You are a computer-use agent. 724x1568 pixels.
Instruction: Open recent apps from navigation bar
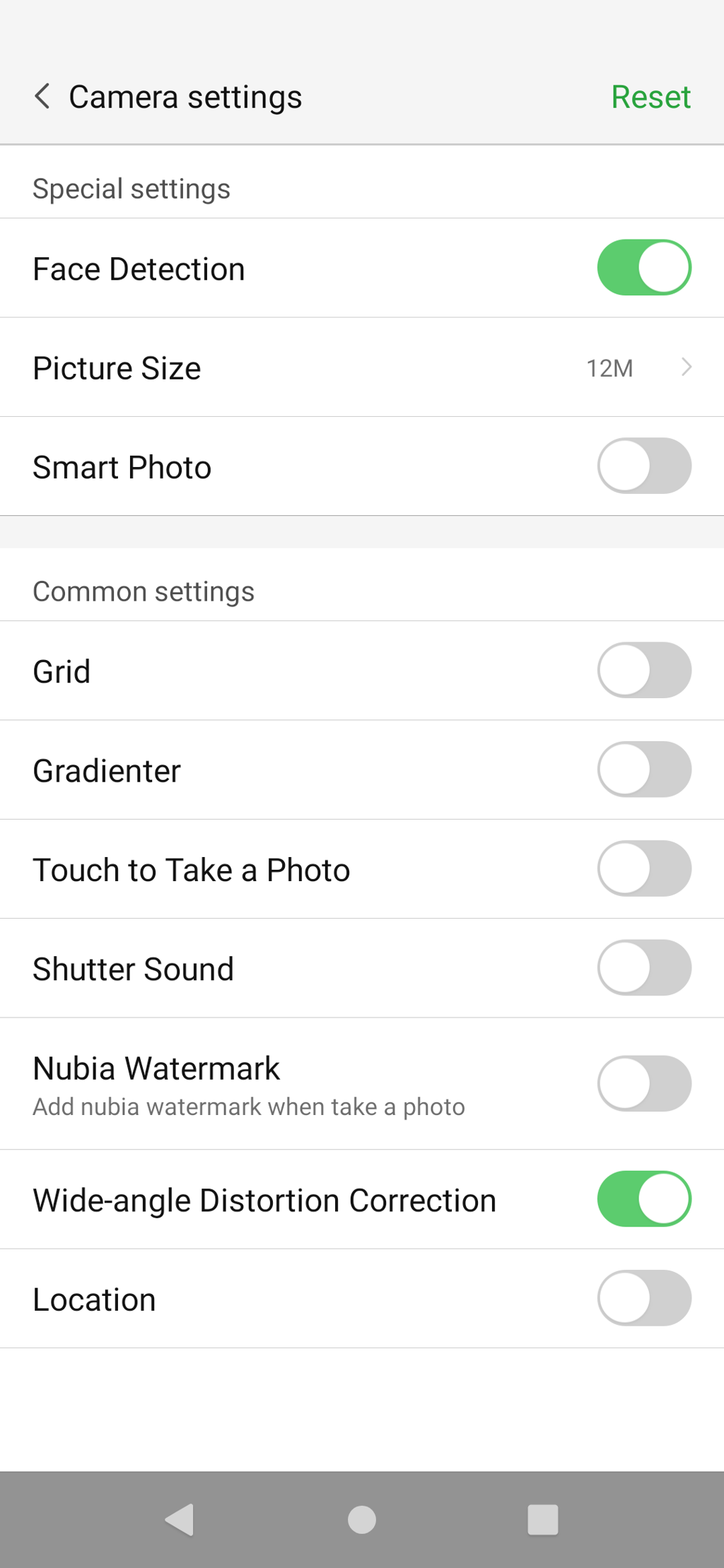543,1520
